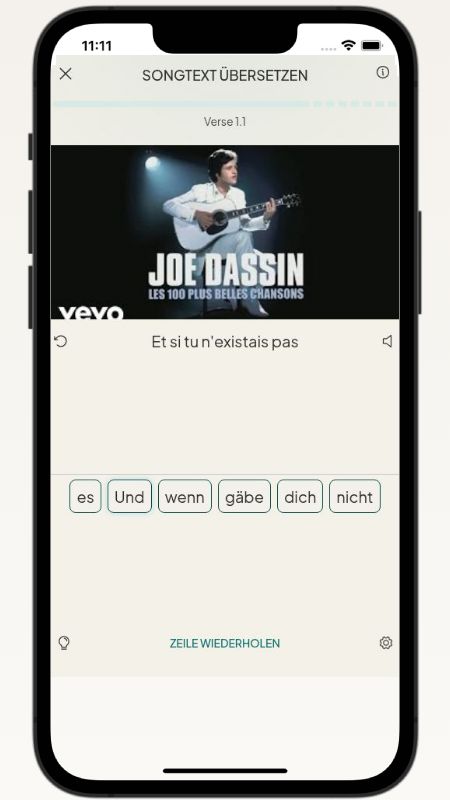Repeat the line via ZEILE WIEDERHOLEN
Viewport: 450px width, 800px height.
(225, 643)
